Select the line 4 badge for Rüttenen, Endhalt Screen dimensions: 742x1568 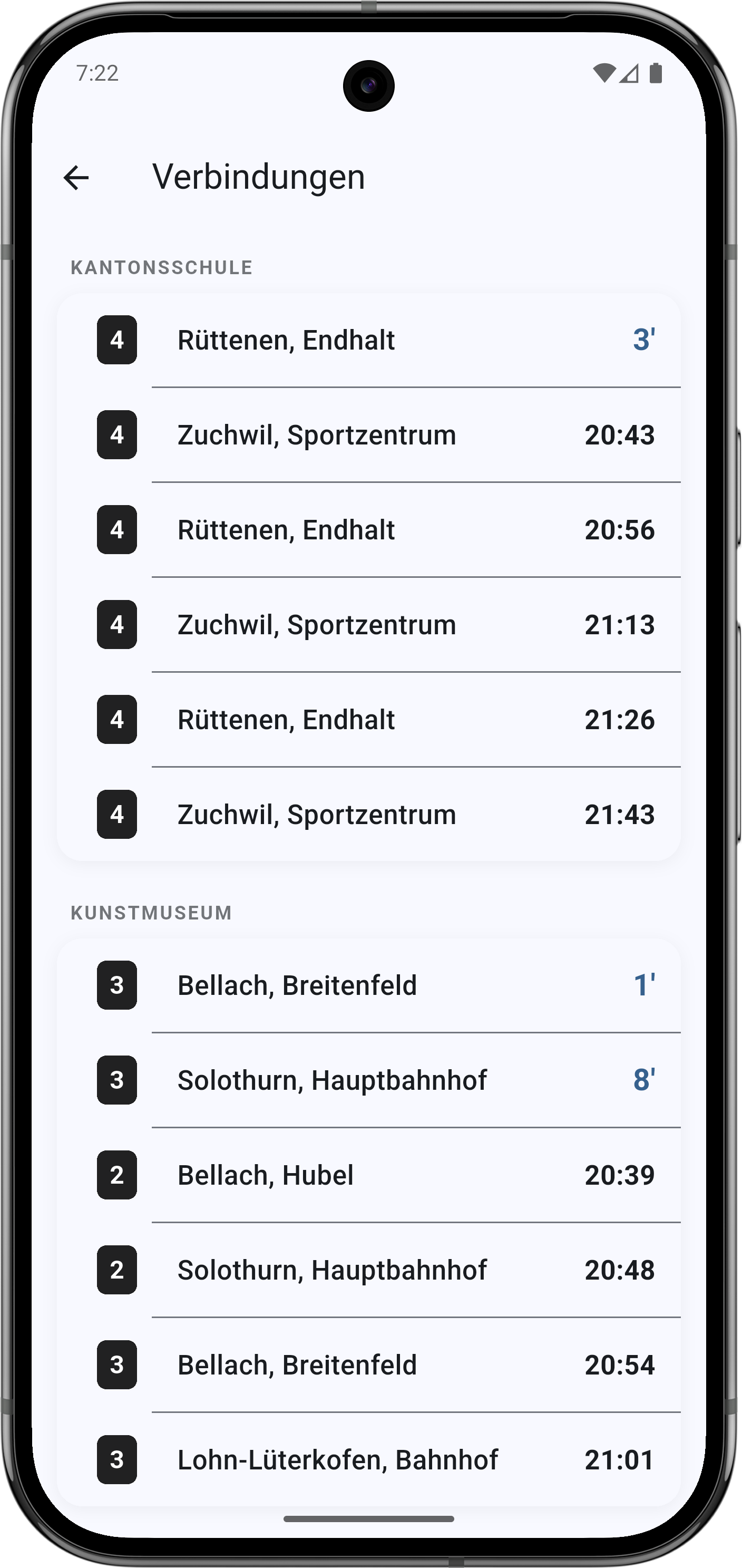click(x=117, y=340)
